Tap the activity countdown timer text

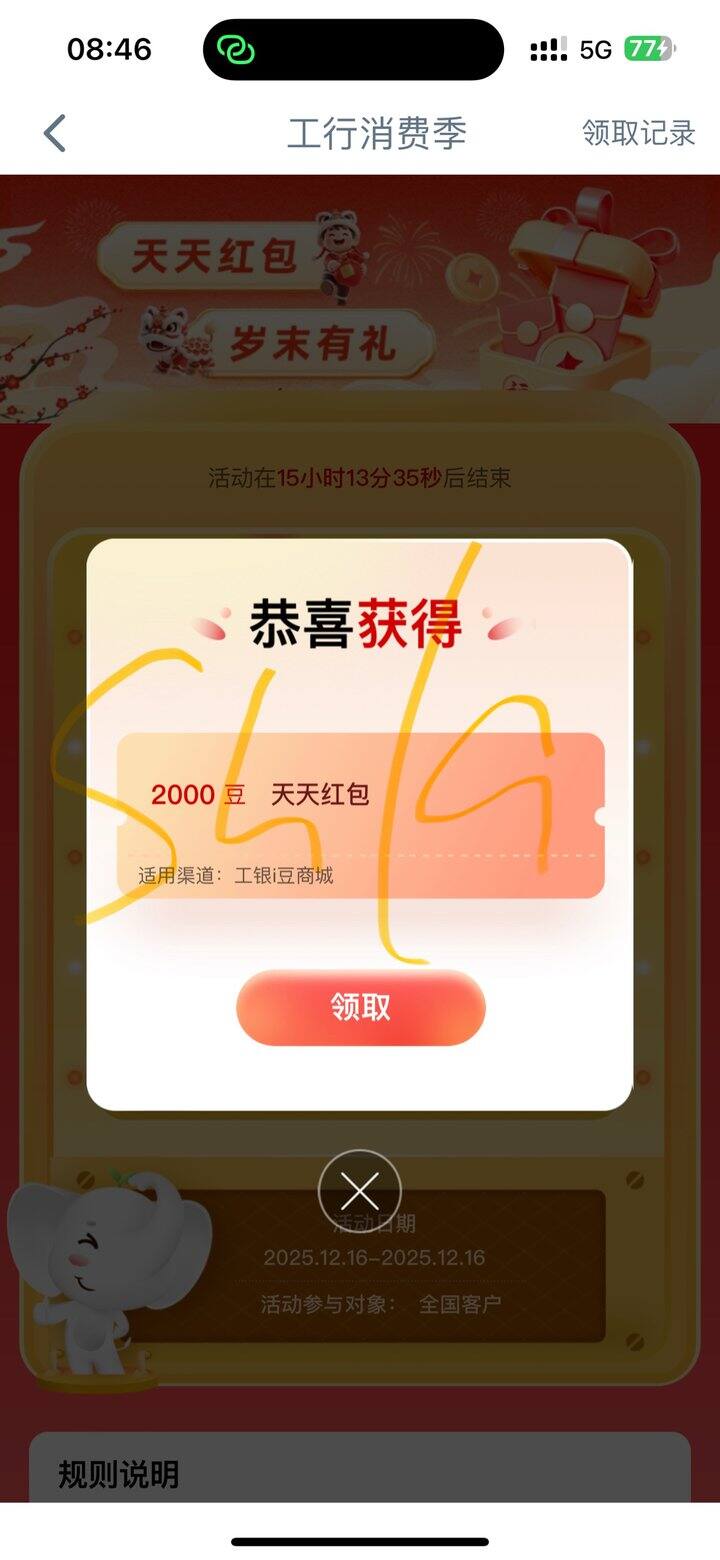[360, 478]
